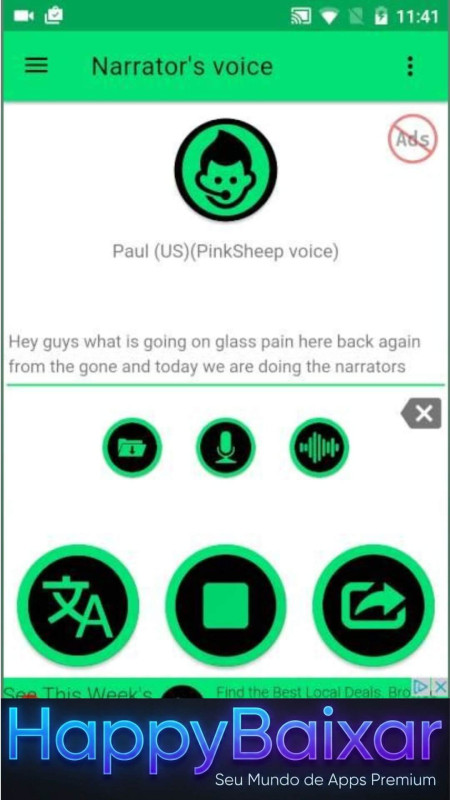Screen dimensions: 450x800
Task: Open the three-dot overflow menu
Action: click(410, 66)
